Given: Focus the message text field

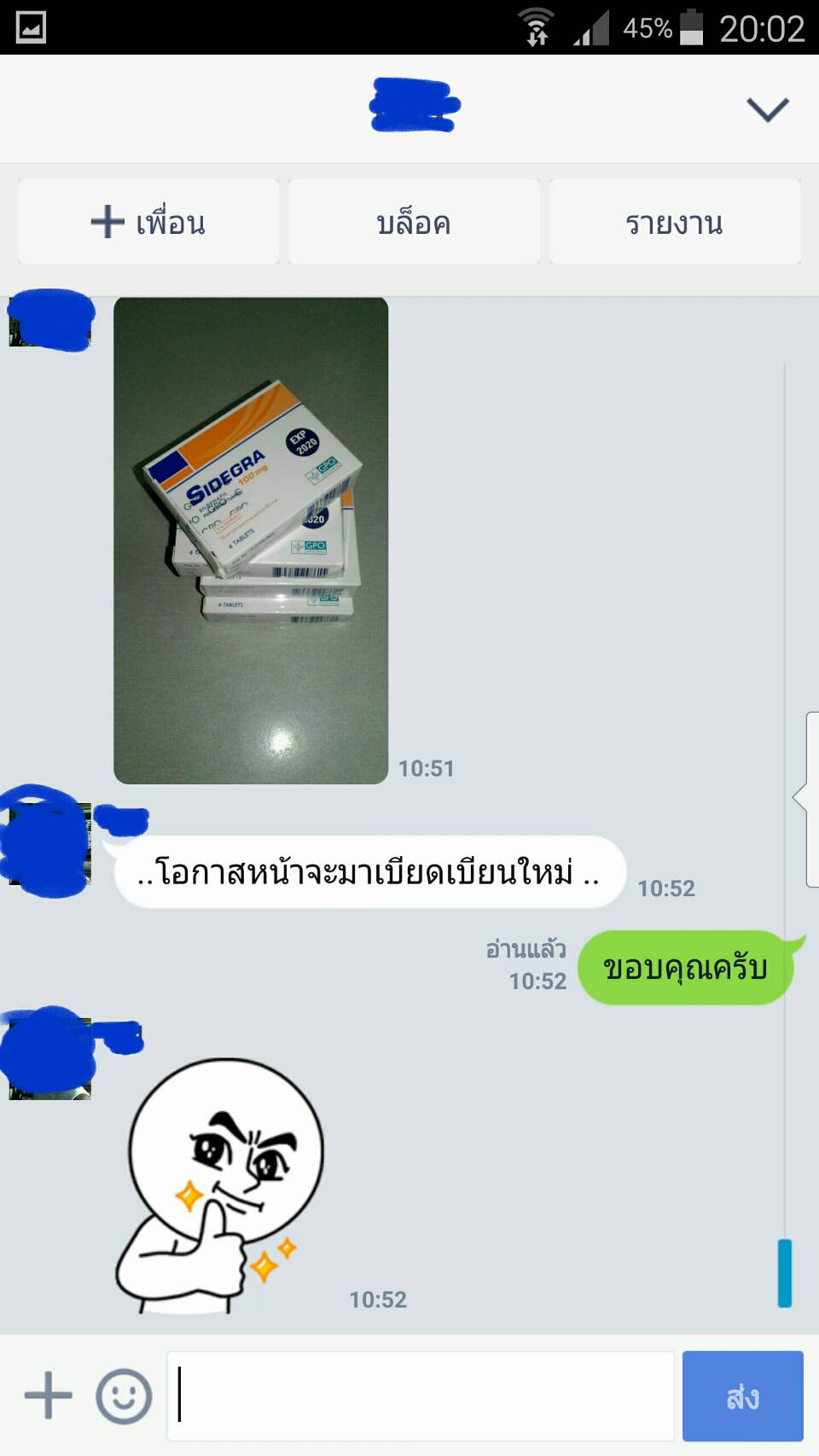Looking at the screenshot, I should [x=421, y=1395].
